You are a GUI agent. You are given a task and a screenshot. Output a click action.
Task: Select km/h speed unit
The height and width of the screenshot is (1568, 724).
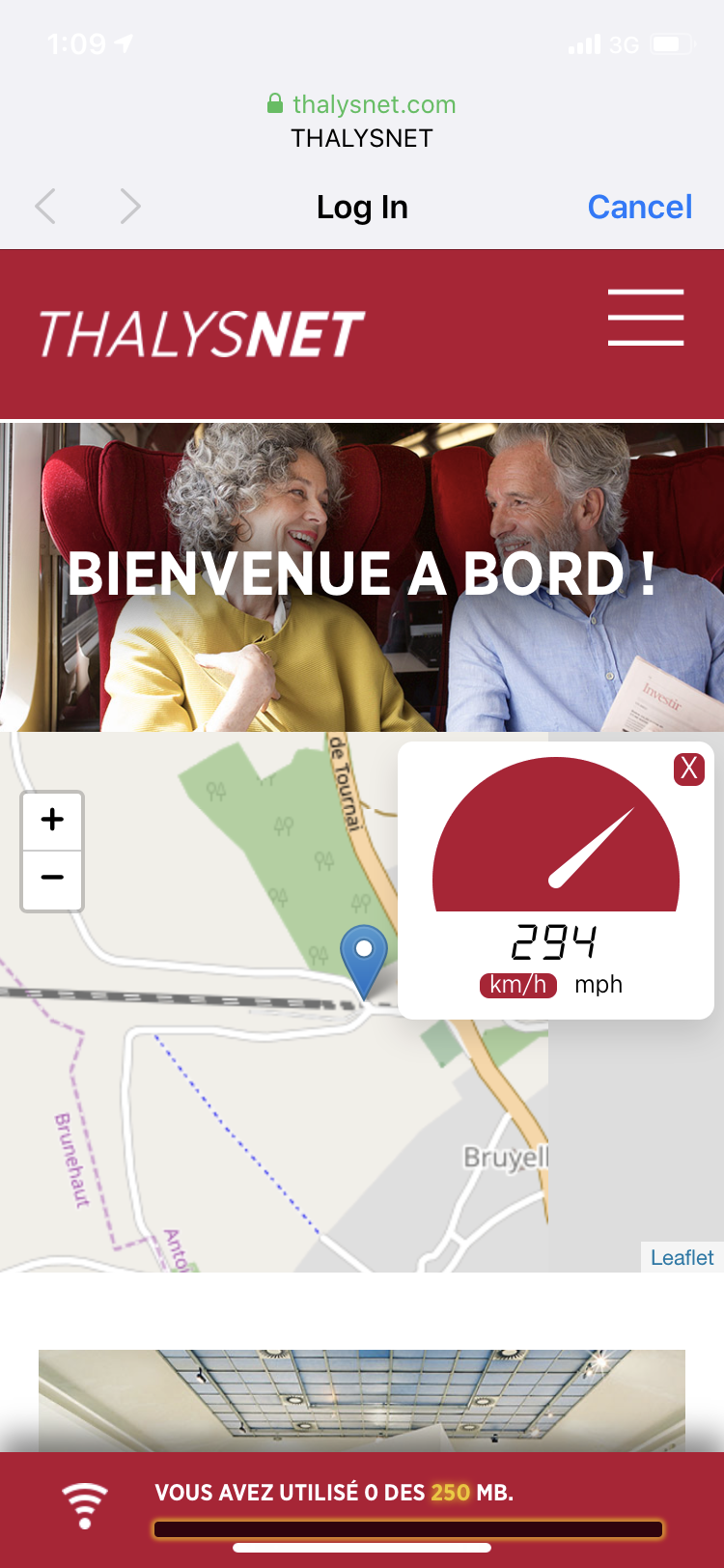(518, 985)
